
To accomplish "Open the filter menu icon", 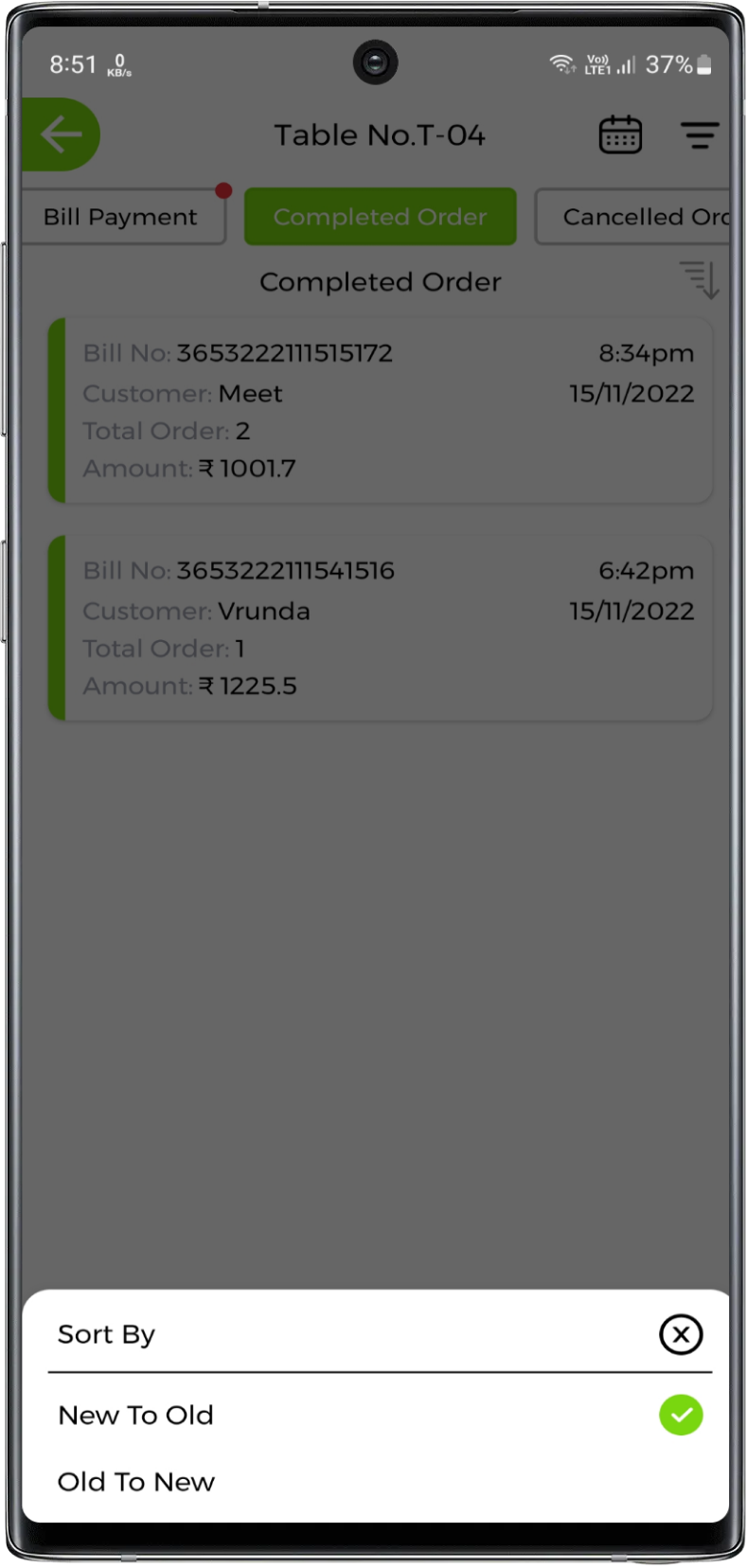I will coord(700,134).
